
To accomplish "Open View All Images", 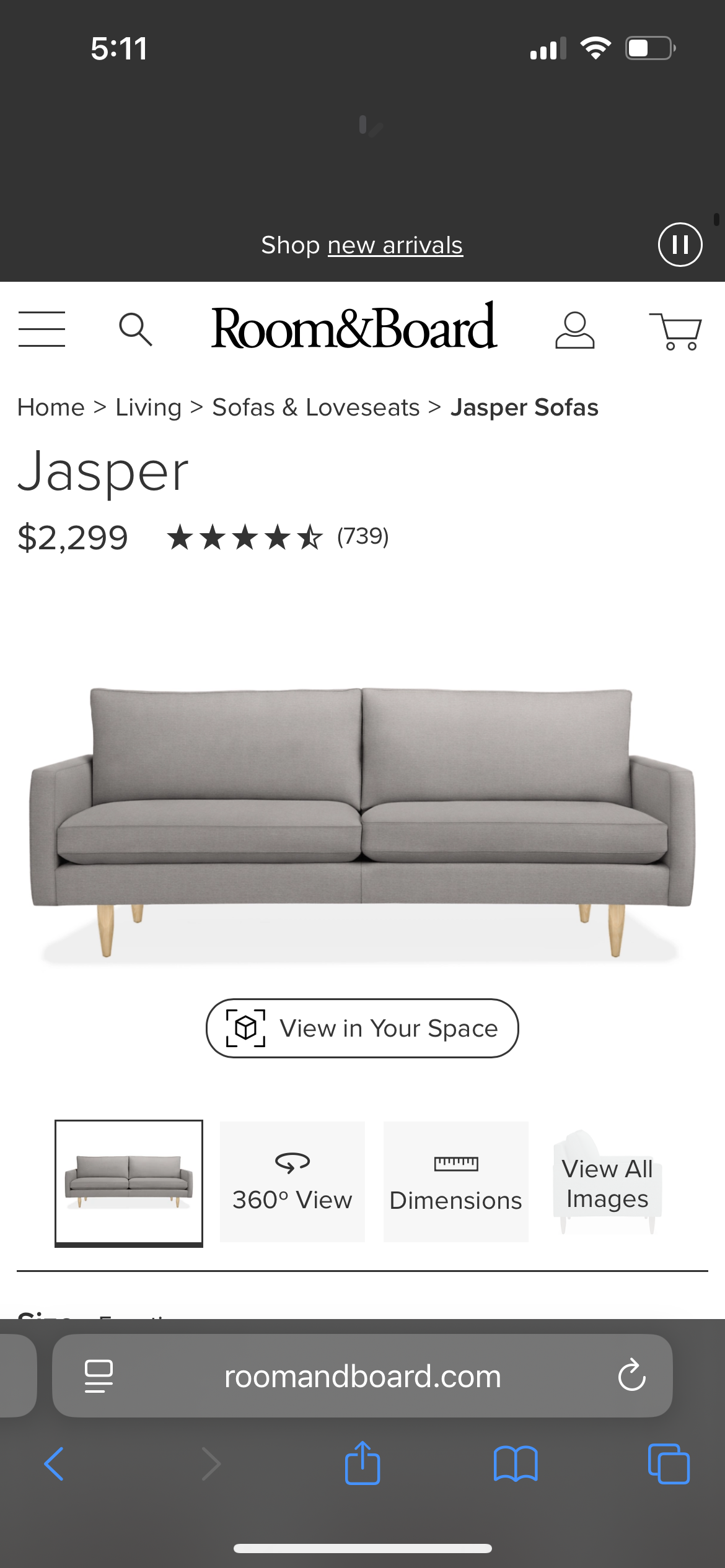I will (607, 1183).
